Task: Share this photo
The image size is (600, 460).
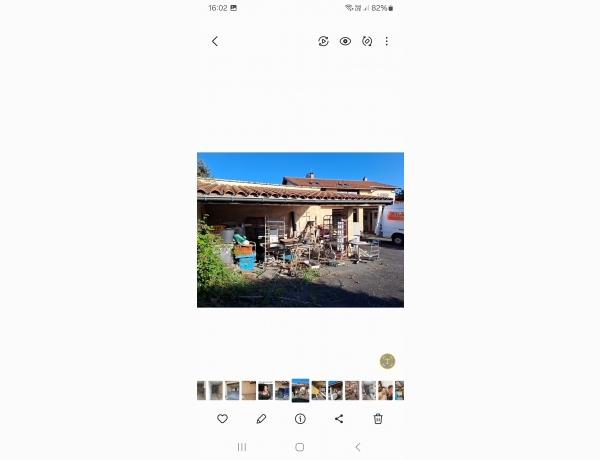Action: click(x=339, y=419)
